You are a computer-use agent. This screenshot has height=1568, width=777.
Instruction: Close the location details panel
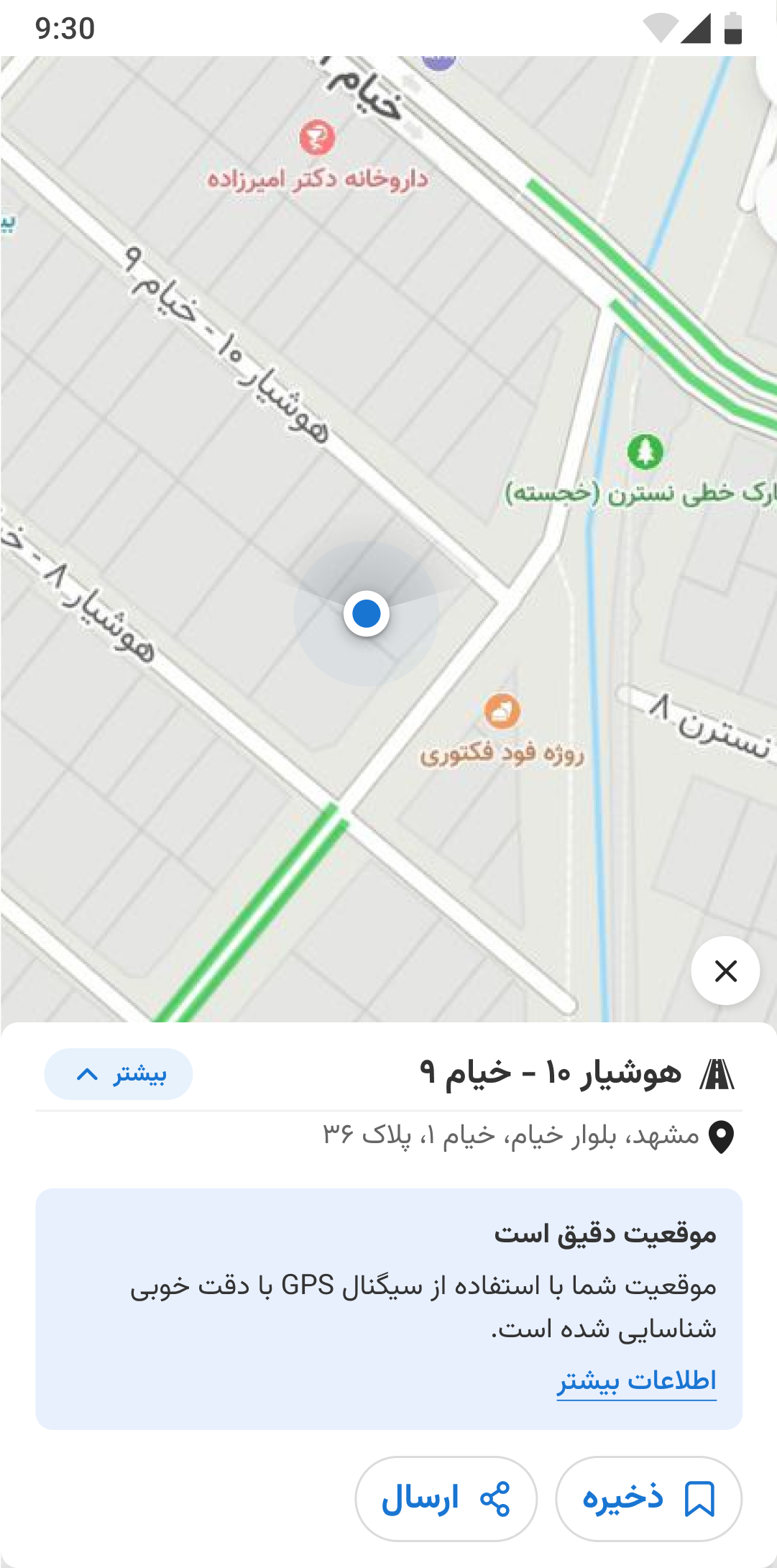[725, 971]
